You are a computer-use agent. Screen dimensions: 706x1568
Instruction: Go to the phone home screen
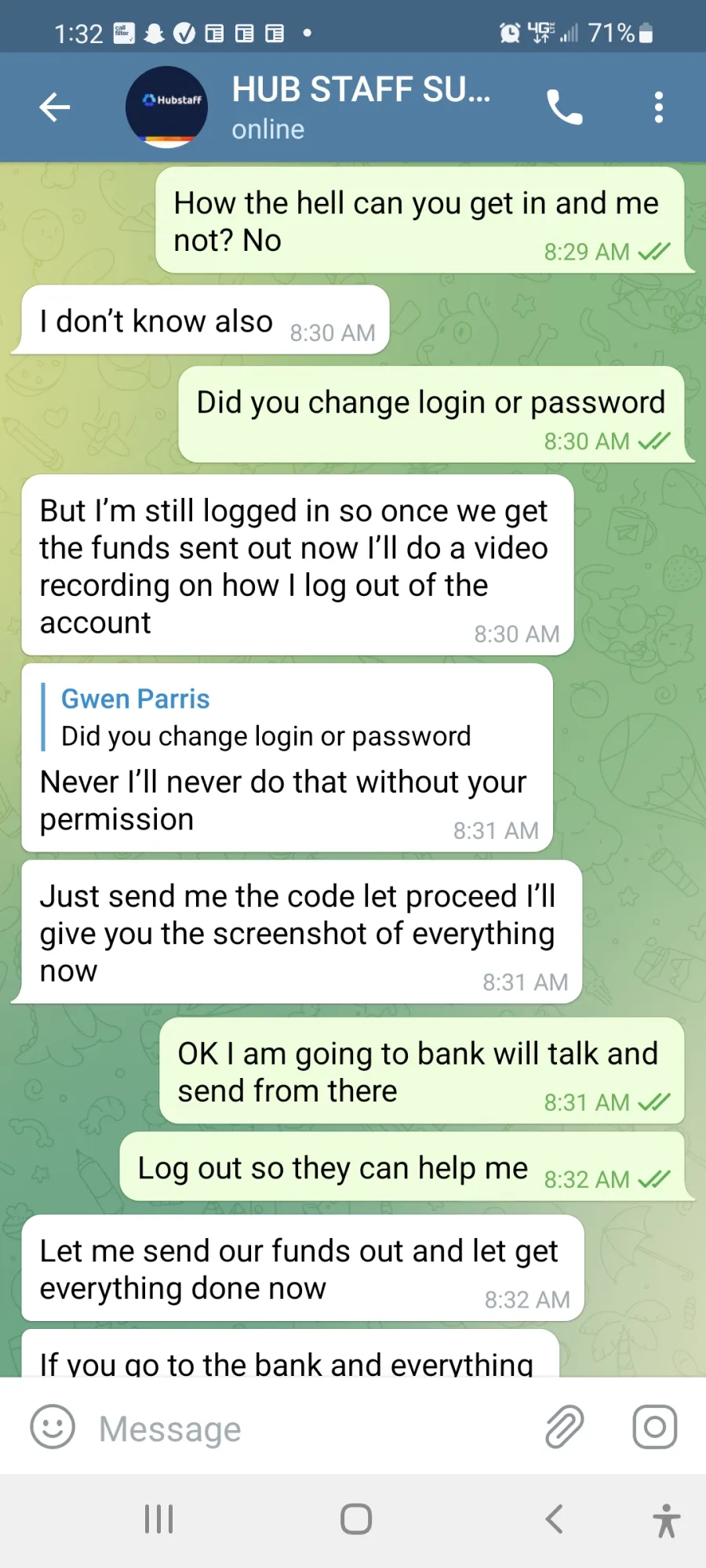coord(356,1519)
